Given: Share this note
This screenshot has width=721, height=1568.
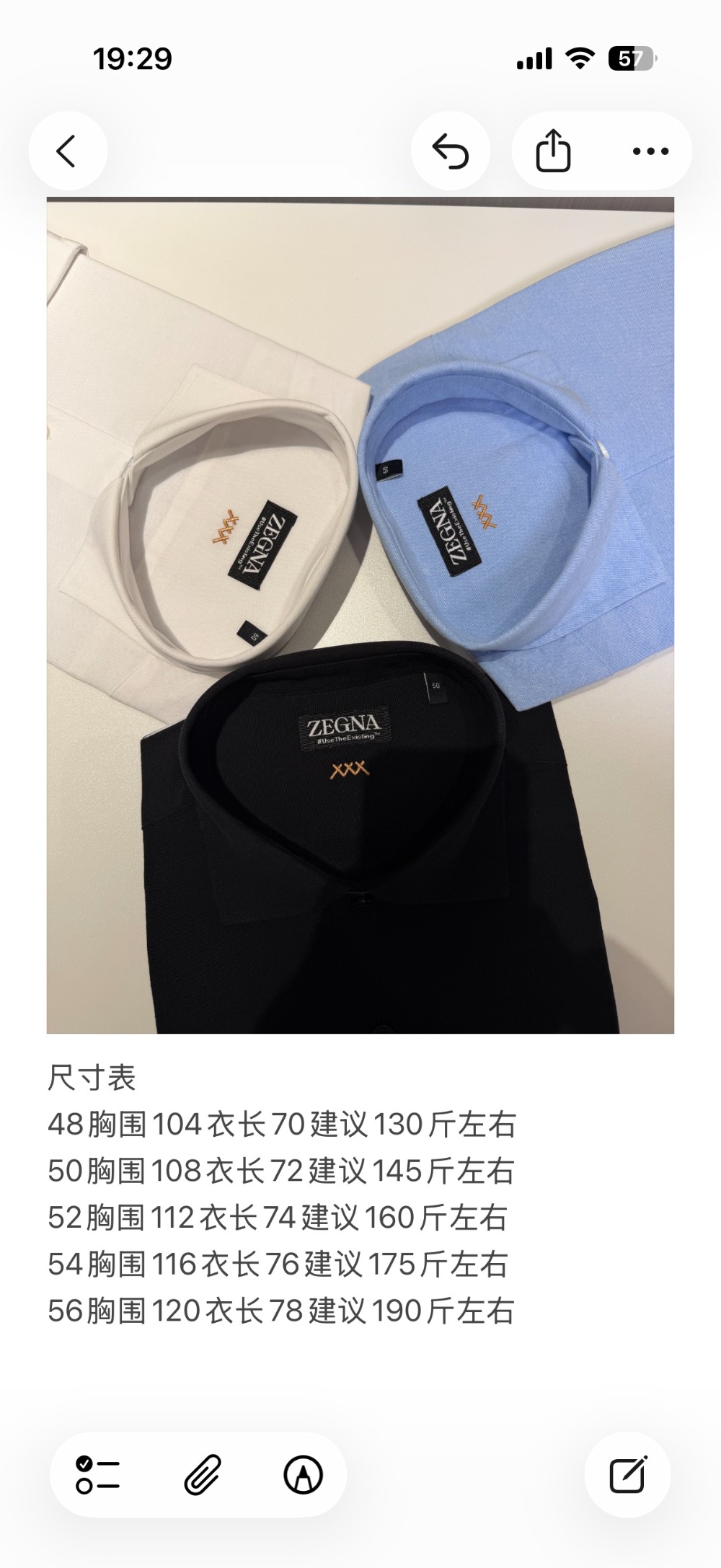Looking at the screenshot, I should pos(553,151).
